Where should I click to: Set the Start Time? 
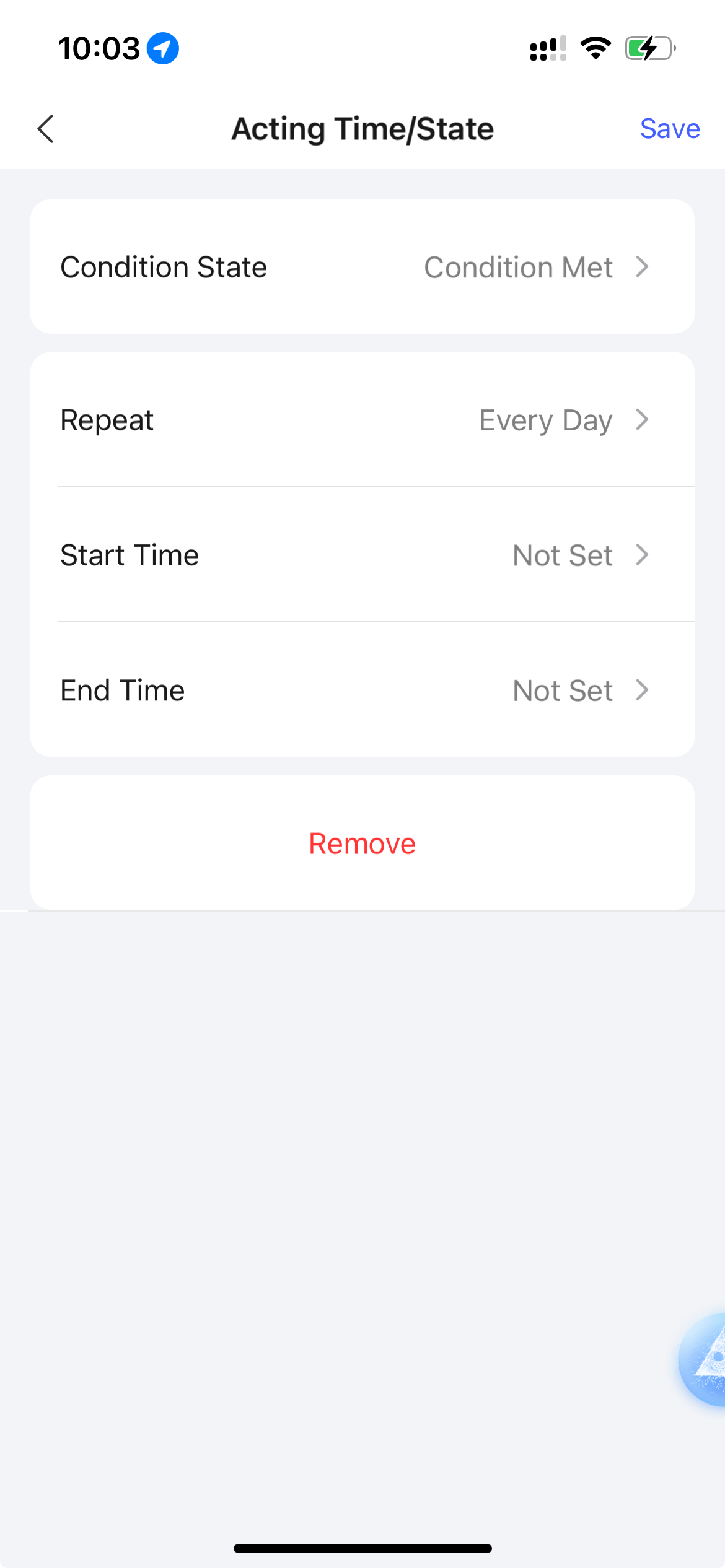[x=362, y=555]
